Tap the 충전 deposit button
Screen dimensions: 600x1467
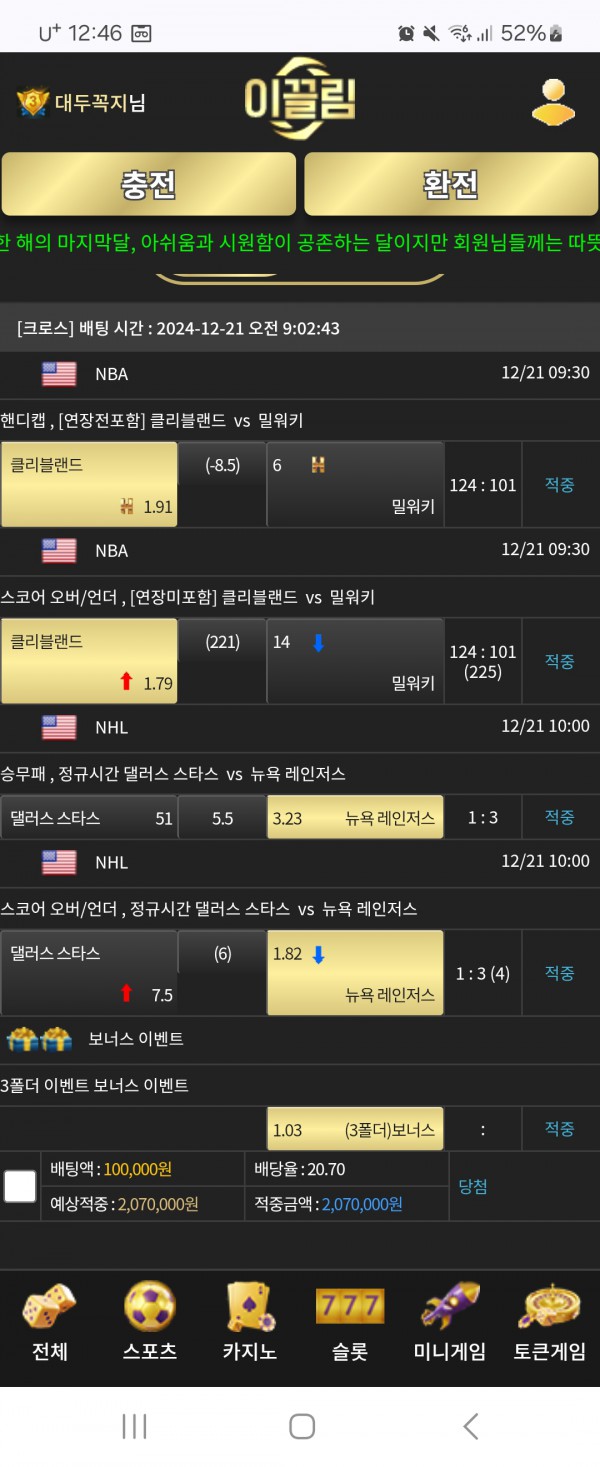tap(149, 184)
